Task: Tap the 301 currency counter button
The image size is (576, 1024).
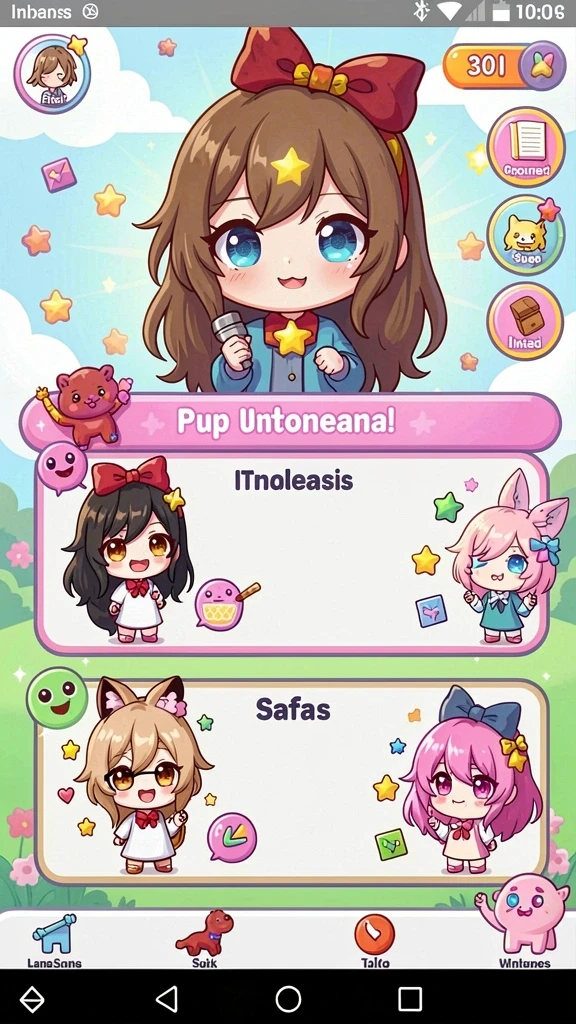Action: coord(504,65)
